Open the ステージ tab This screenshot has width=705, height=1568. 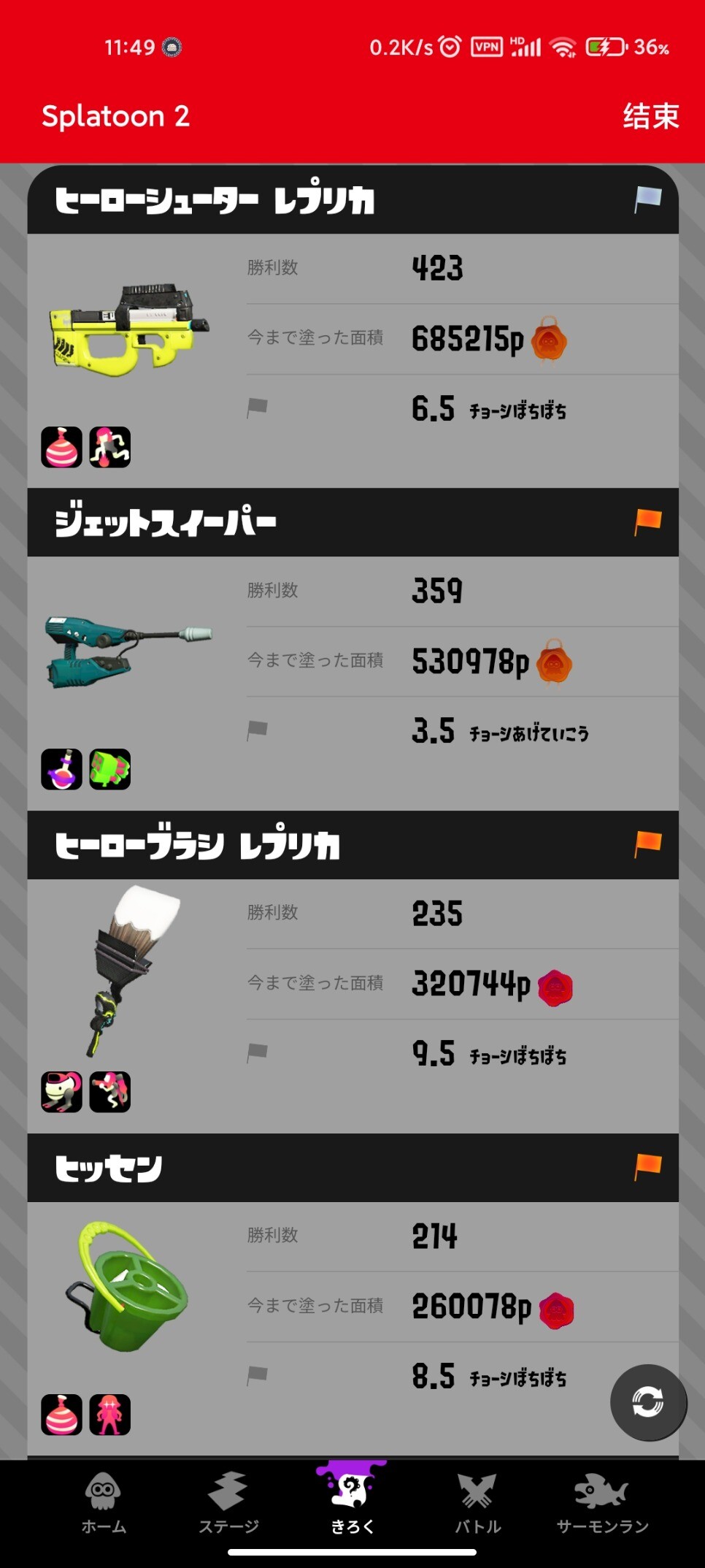click(228, 1503)
